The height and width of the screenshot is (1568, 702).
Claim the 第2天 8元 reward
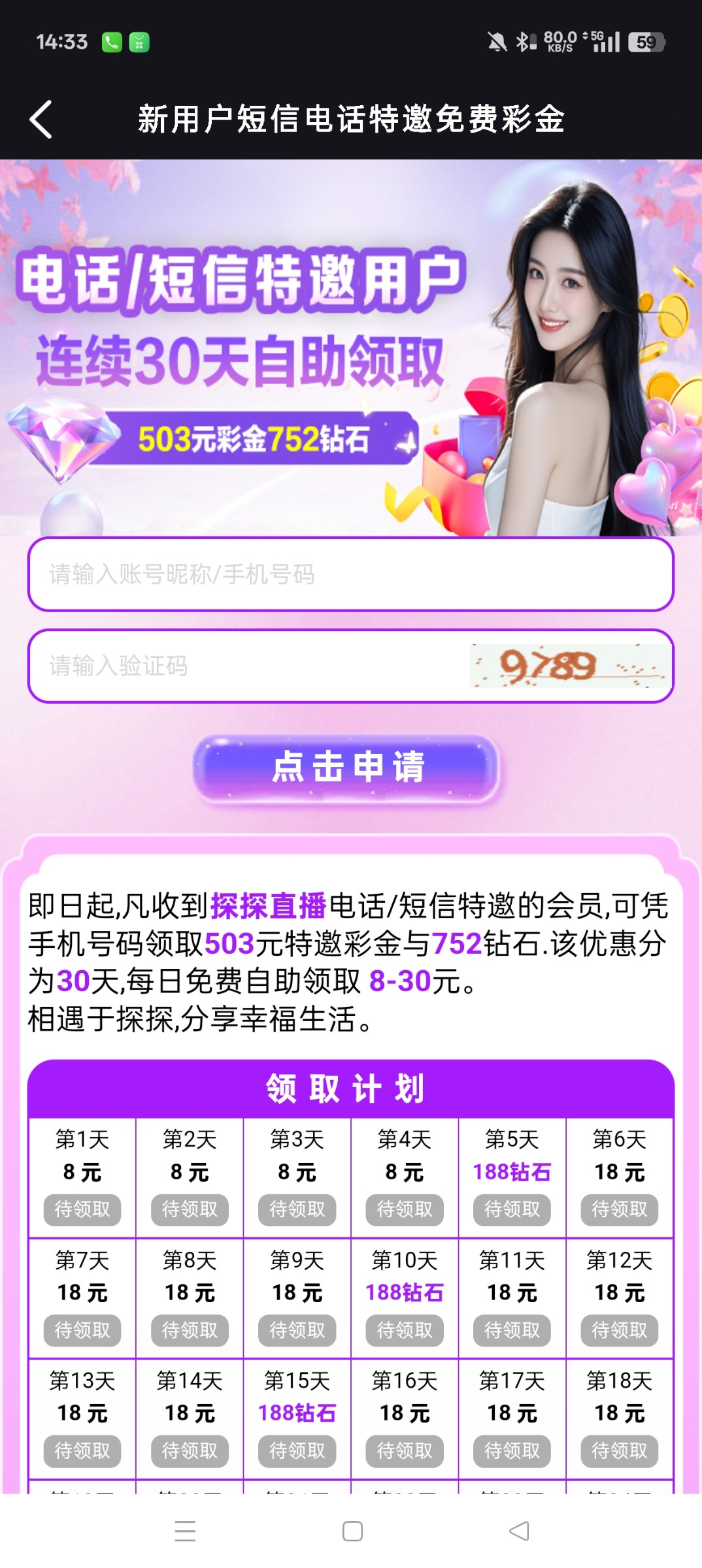pyautogui.click(x=190, y=1209)
